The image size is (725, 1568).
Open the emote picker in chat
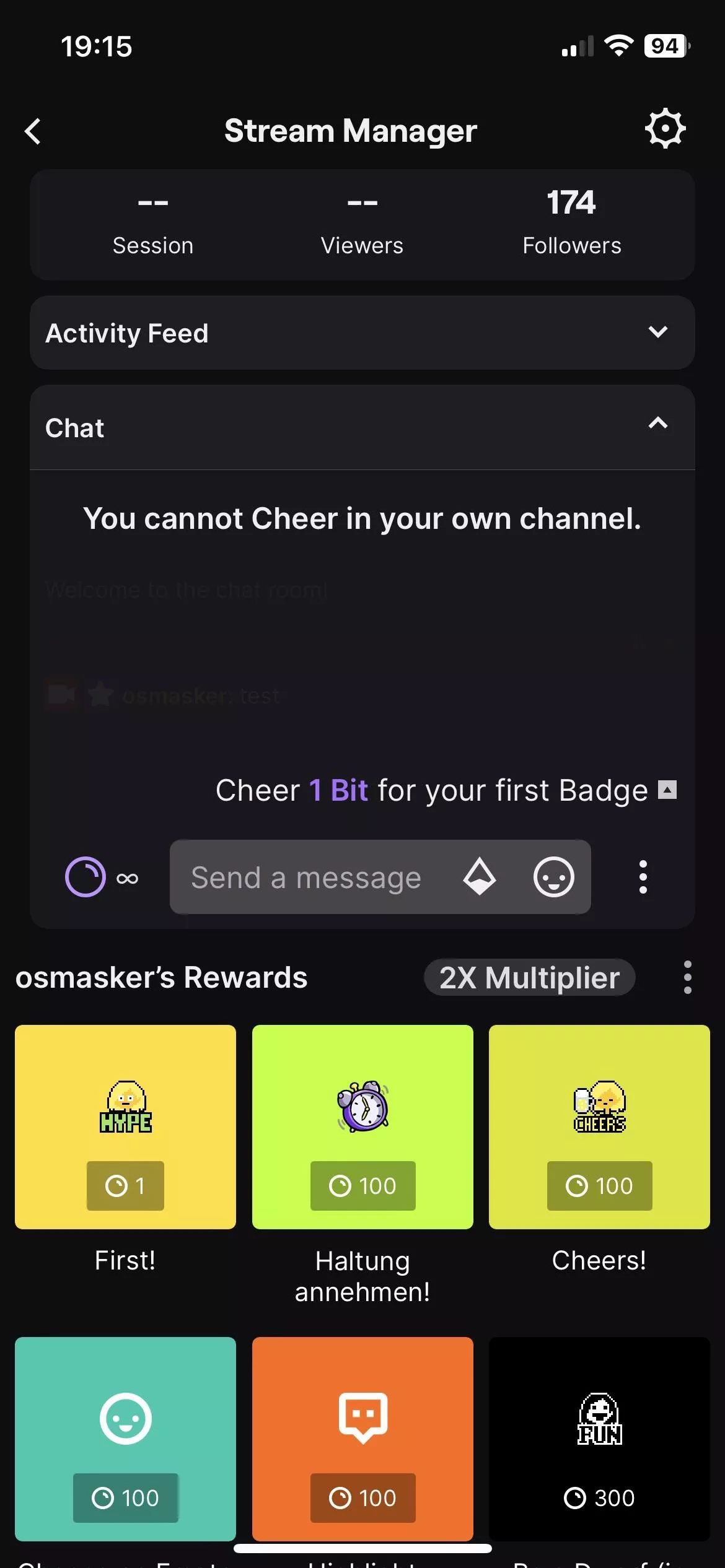(x=552, y=878)
